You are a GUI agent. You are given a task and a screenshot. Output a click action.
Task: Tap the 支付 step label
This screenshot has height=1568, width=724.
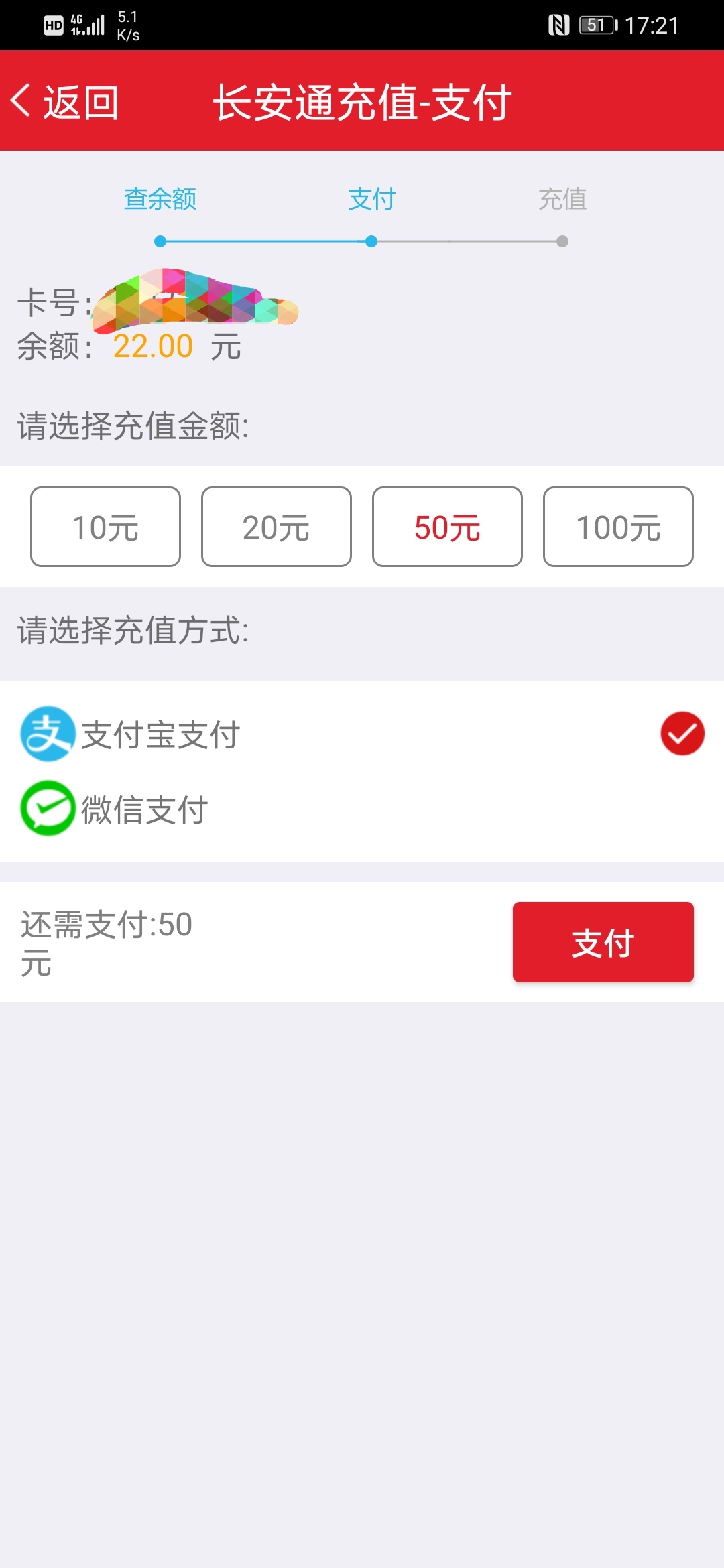coord(371,199)
